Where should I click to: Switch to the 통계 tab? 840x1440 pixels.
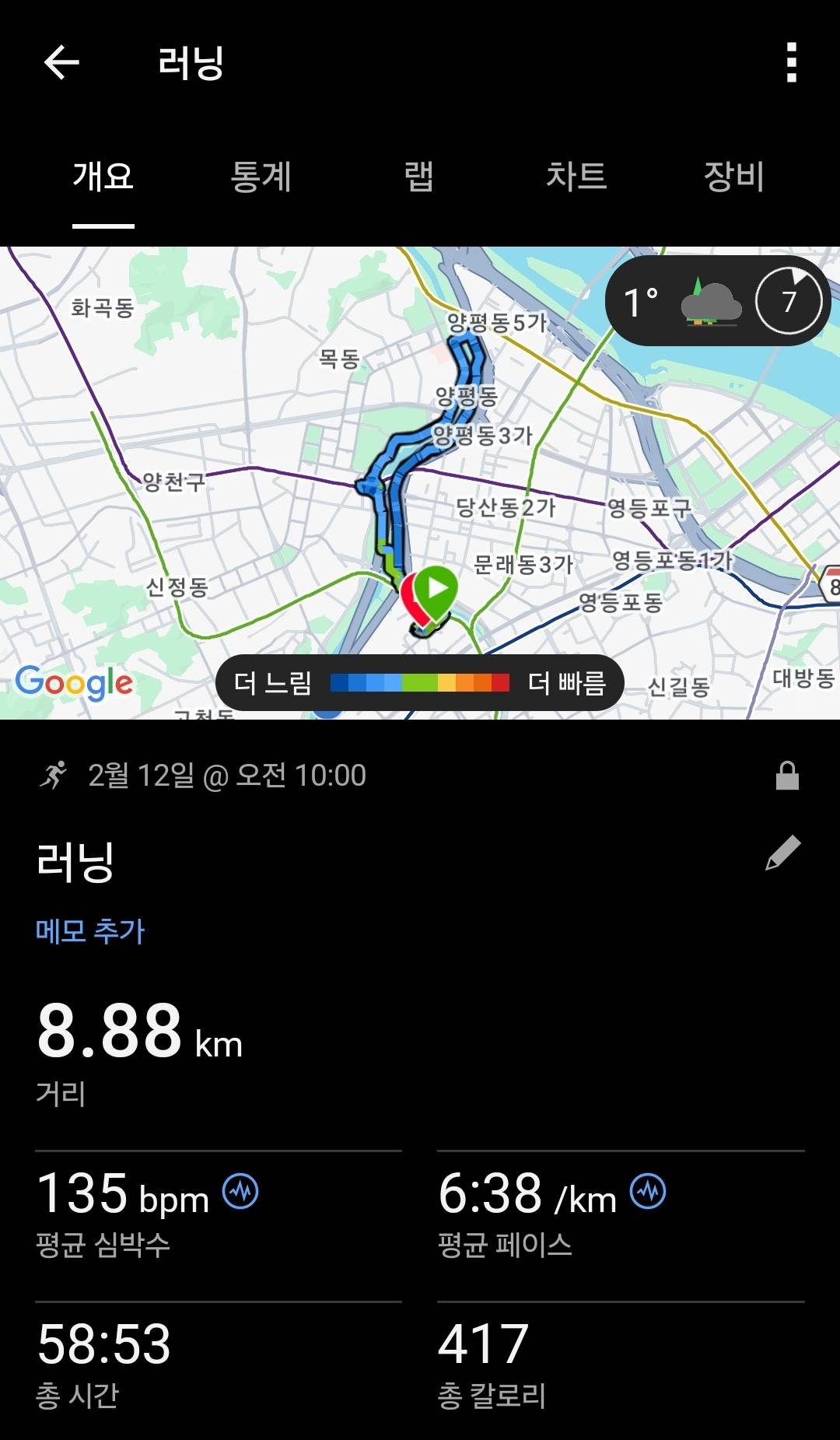[x=263, y=177]
